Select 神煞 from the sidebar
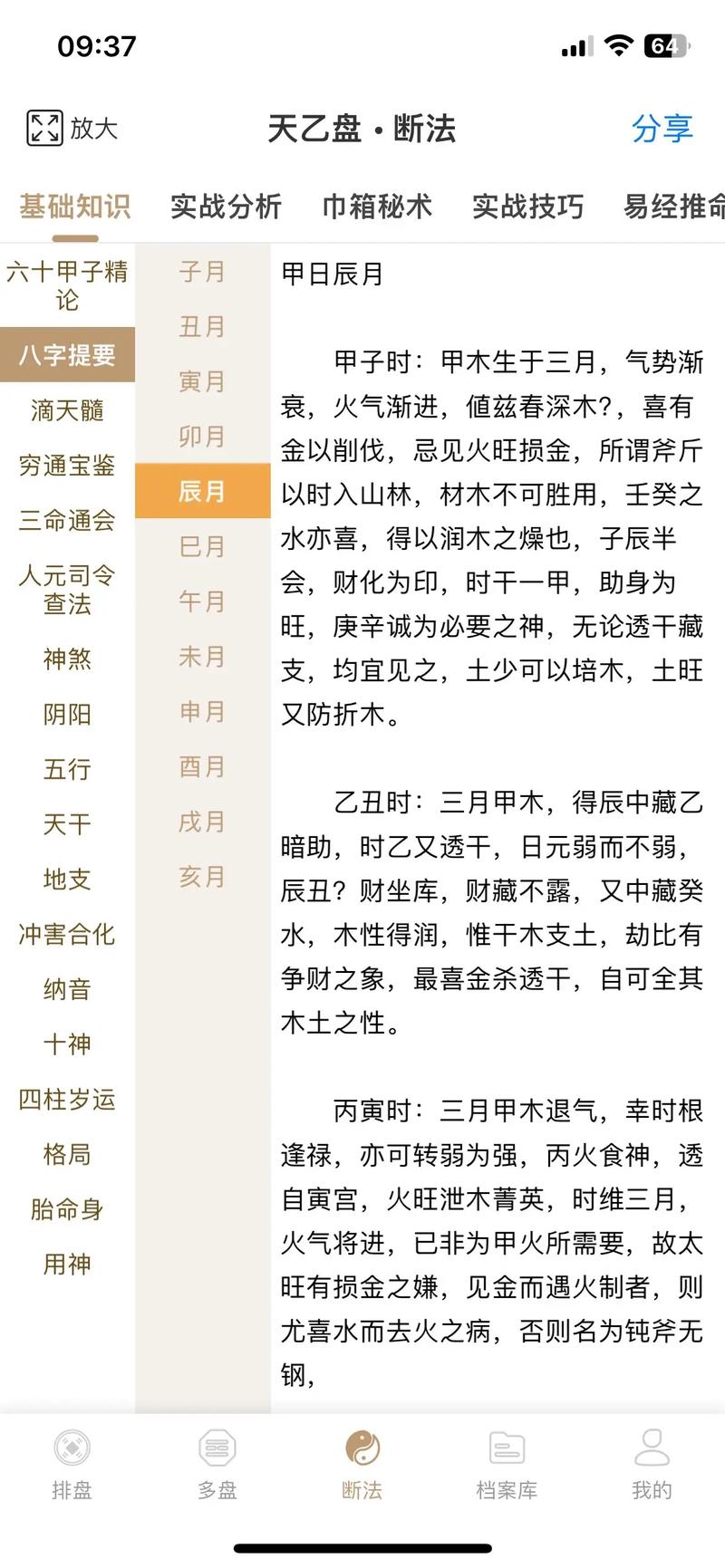The width and height of the screenshot is (725, 1568). tap(67, 659)
